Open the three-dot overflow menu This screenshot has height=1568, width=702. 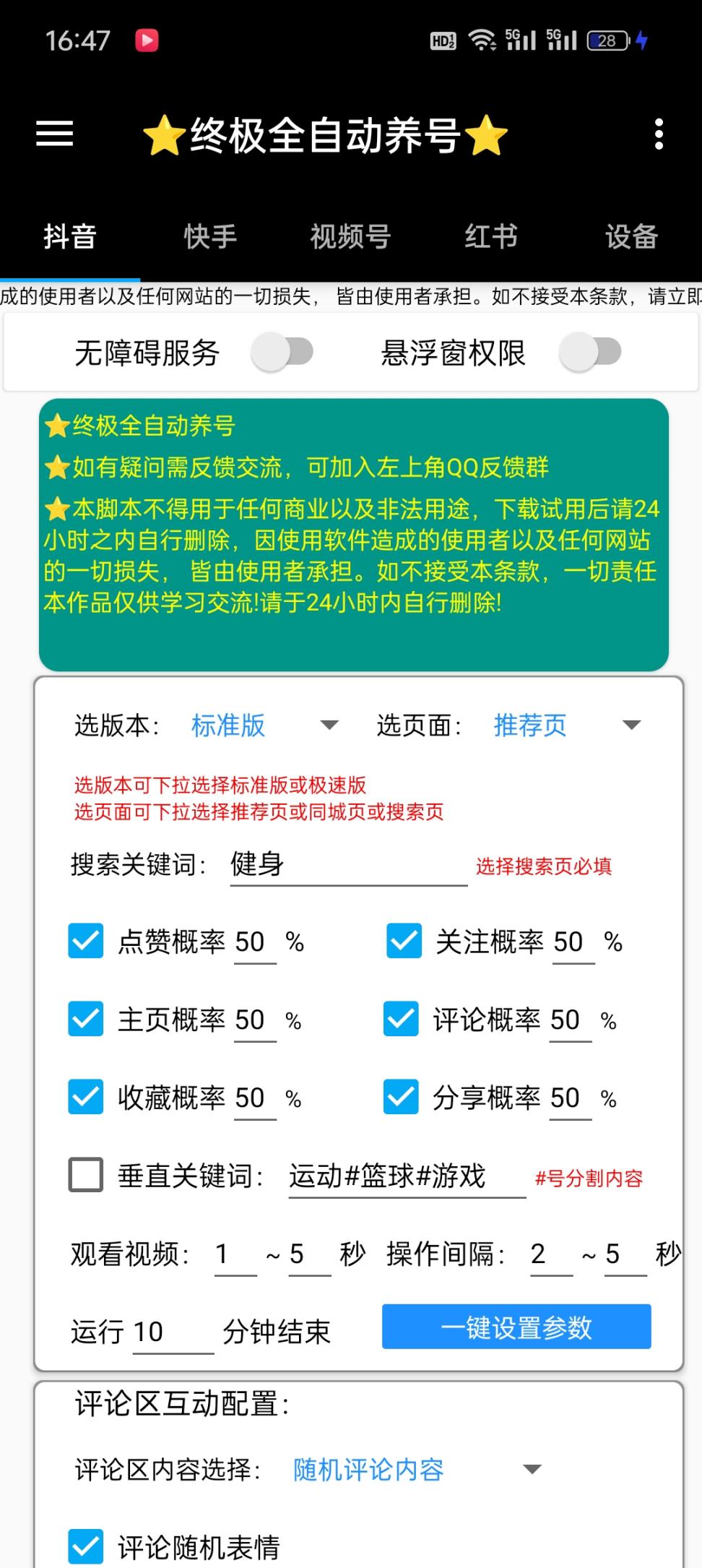click(x=658, y=134)
